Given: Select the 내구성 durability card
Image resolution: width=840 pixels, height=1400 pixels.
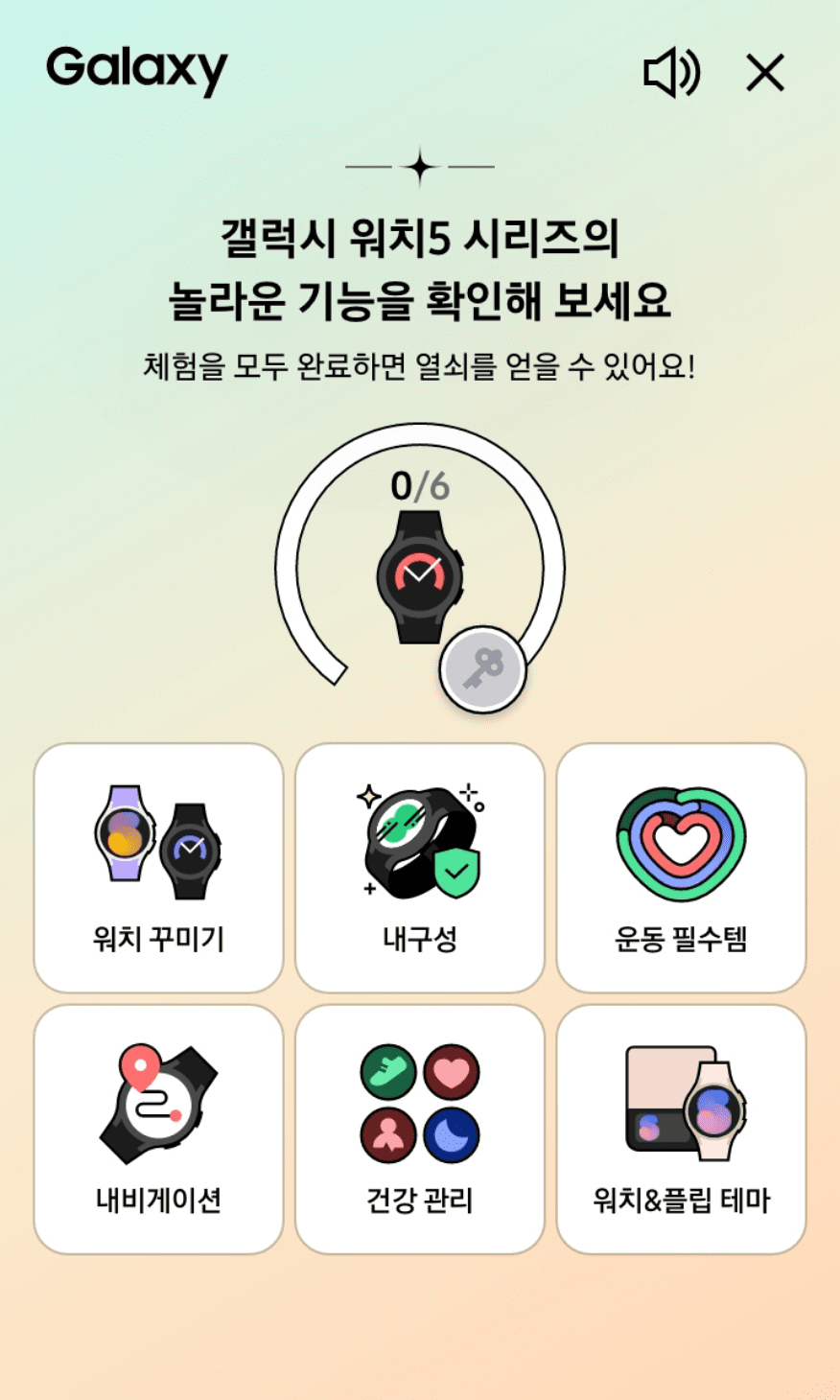Looking at the screenshot, I should (x=420, y=868).
